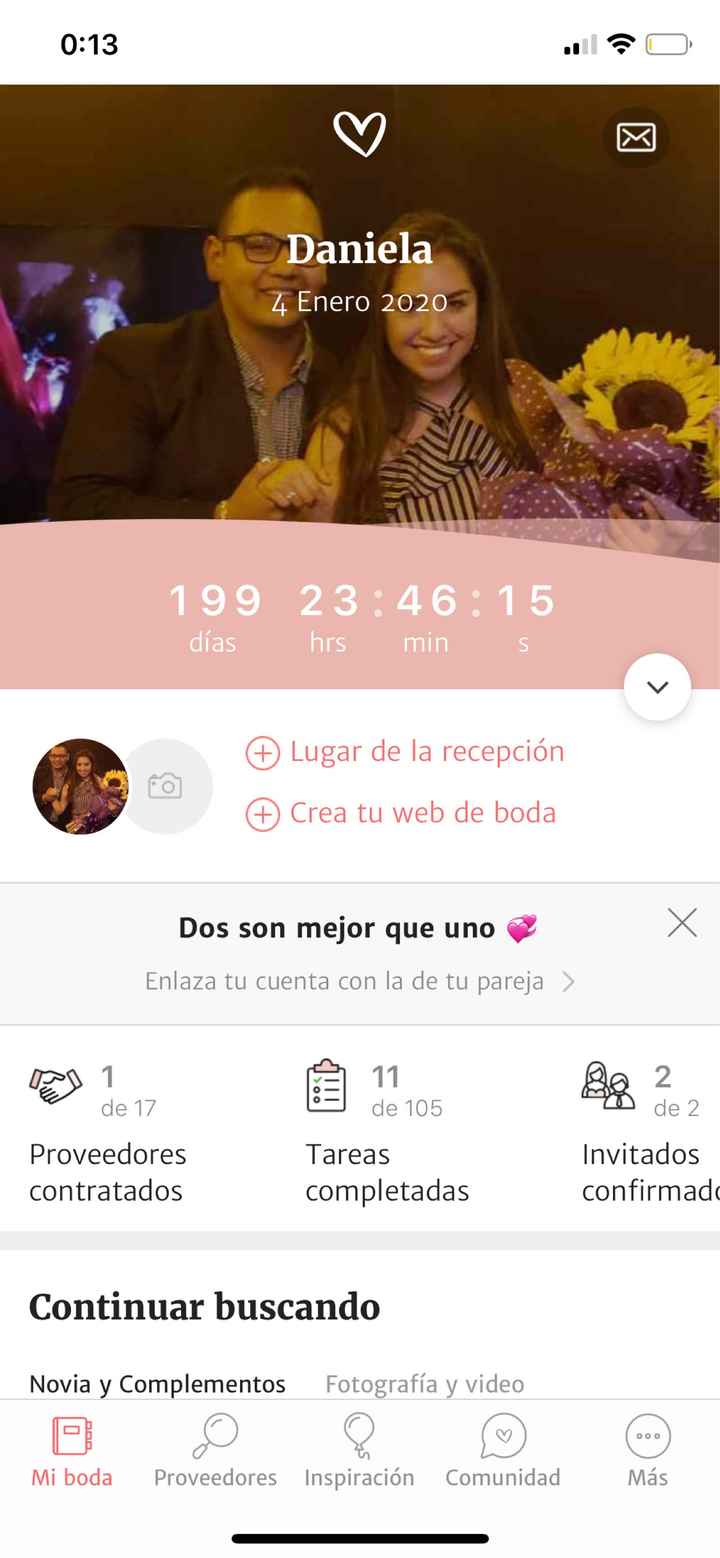The image size is (720, 1558).
Task: Add Lugar de la recepción
Action: point(406,752)
